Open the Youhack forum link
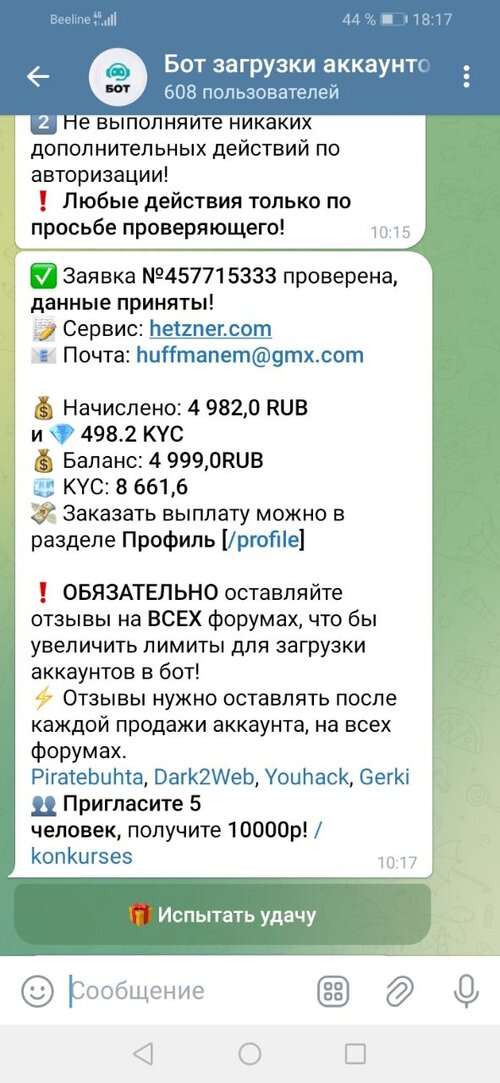 (x=307, y=777)
